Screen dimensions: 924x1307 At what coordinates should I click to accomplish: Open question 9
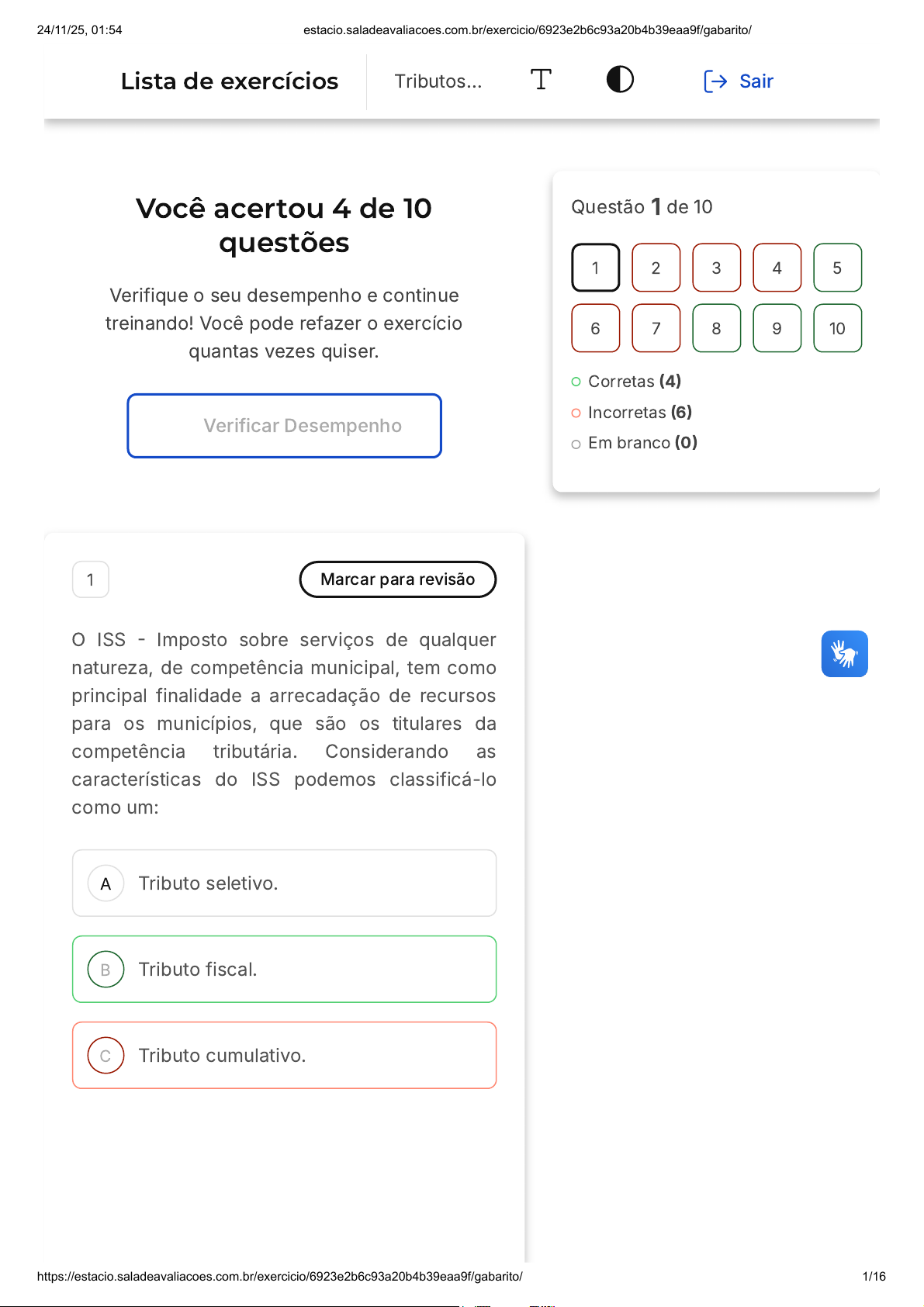(777, 329)
